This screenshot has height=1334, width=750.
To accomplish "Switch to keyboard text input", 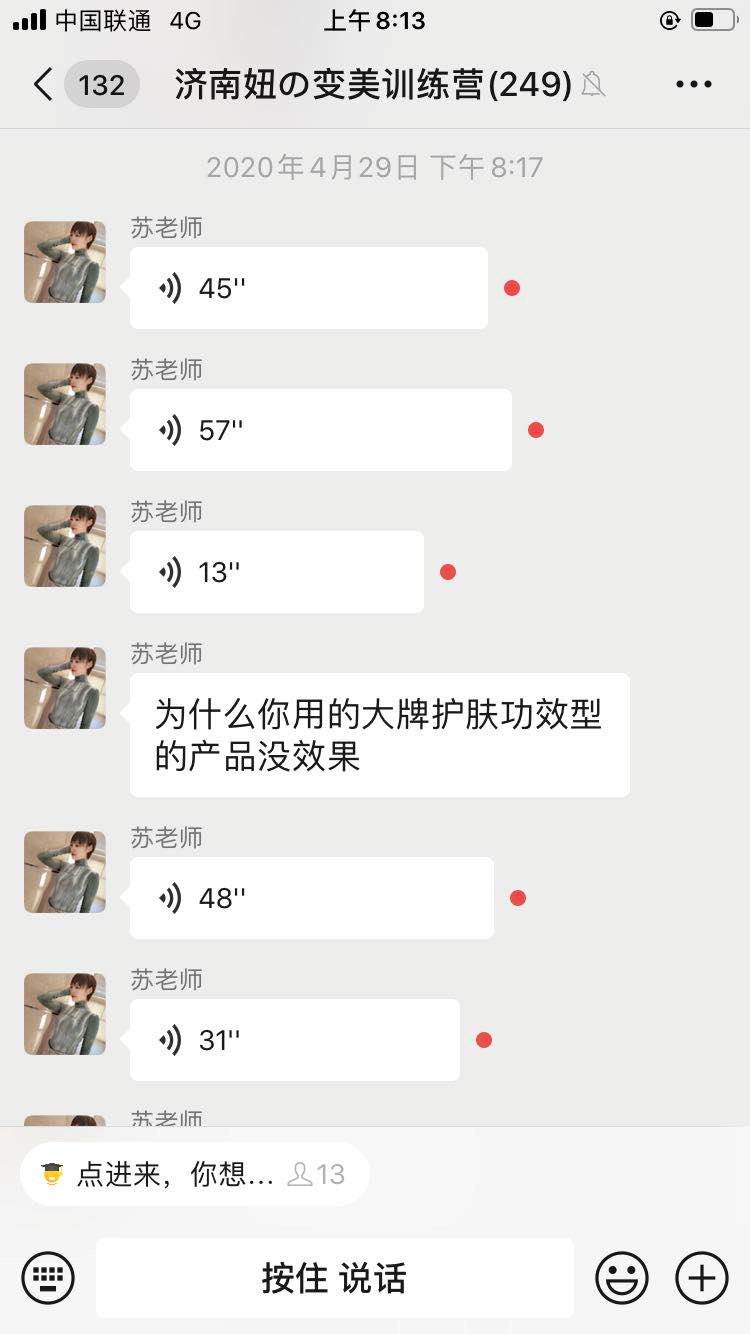I will tap(48, 1278).
